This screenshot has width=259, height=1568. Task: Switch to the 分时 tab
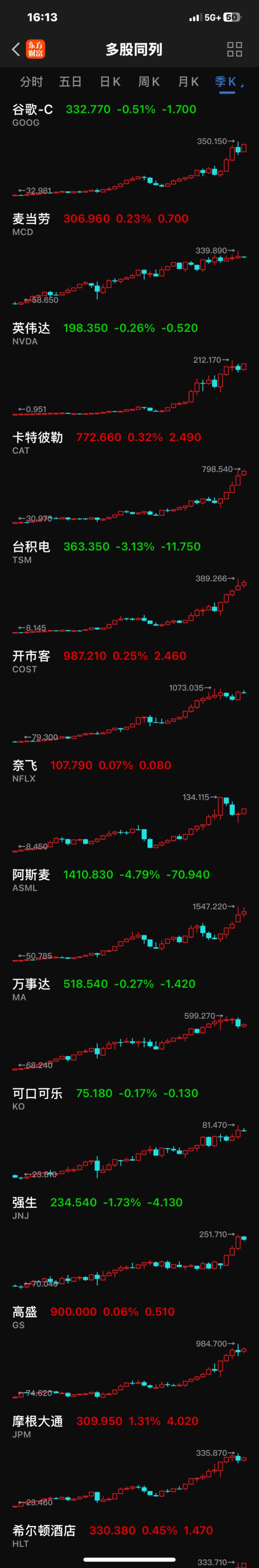(x=32, y=82)
